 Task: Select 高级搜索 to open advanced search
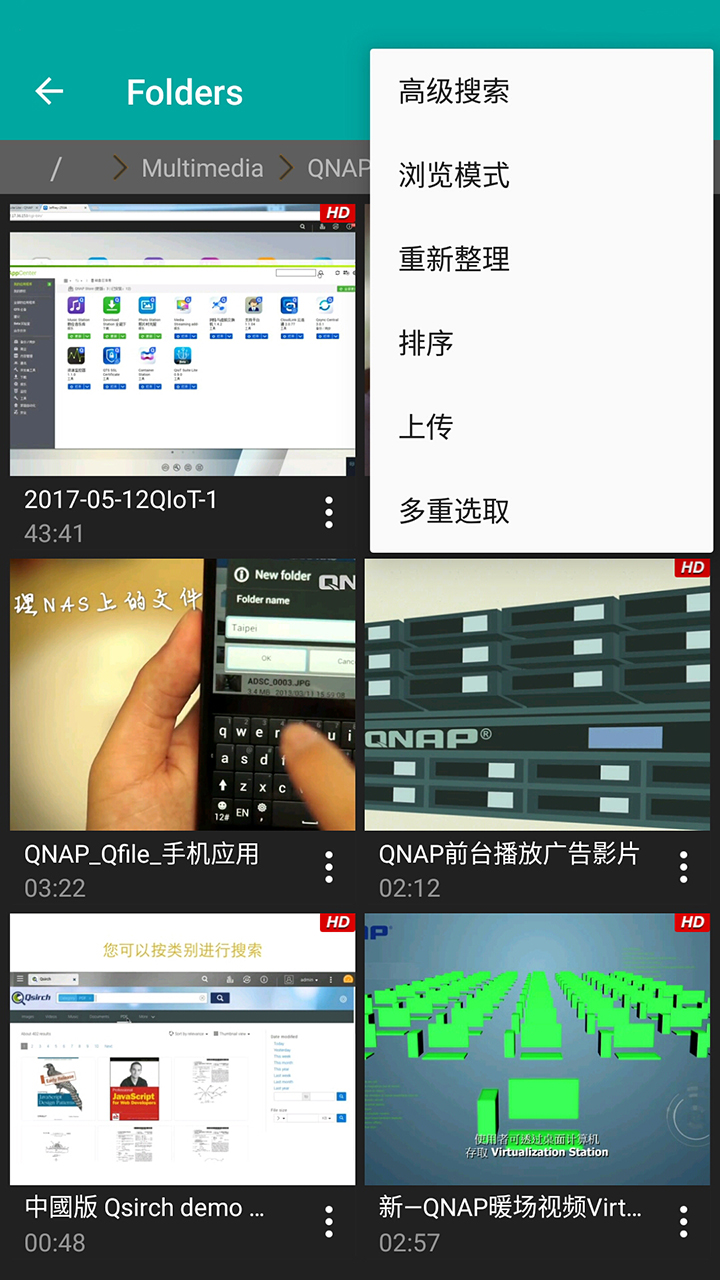(455, 90)
